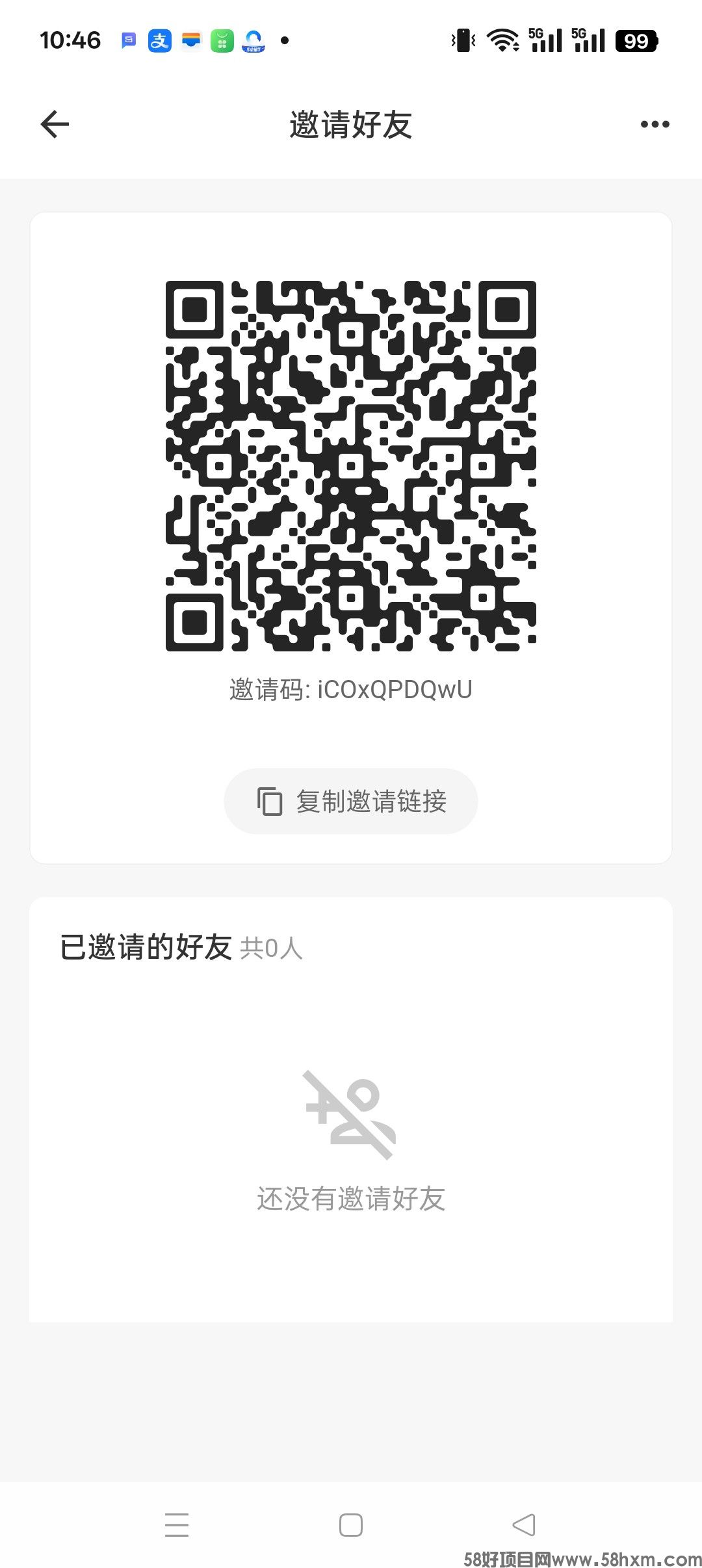Go back from the 邀请好友 page
The height and width of the screenshot is (1568, 702).
(55, 124)
